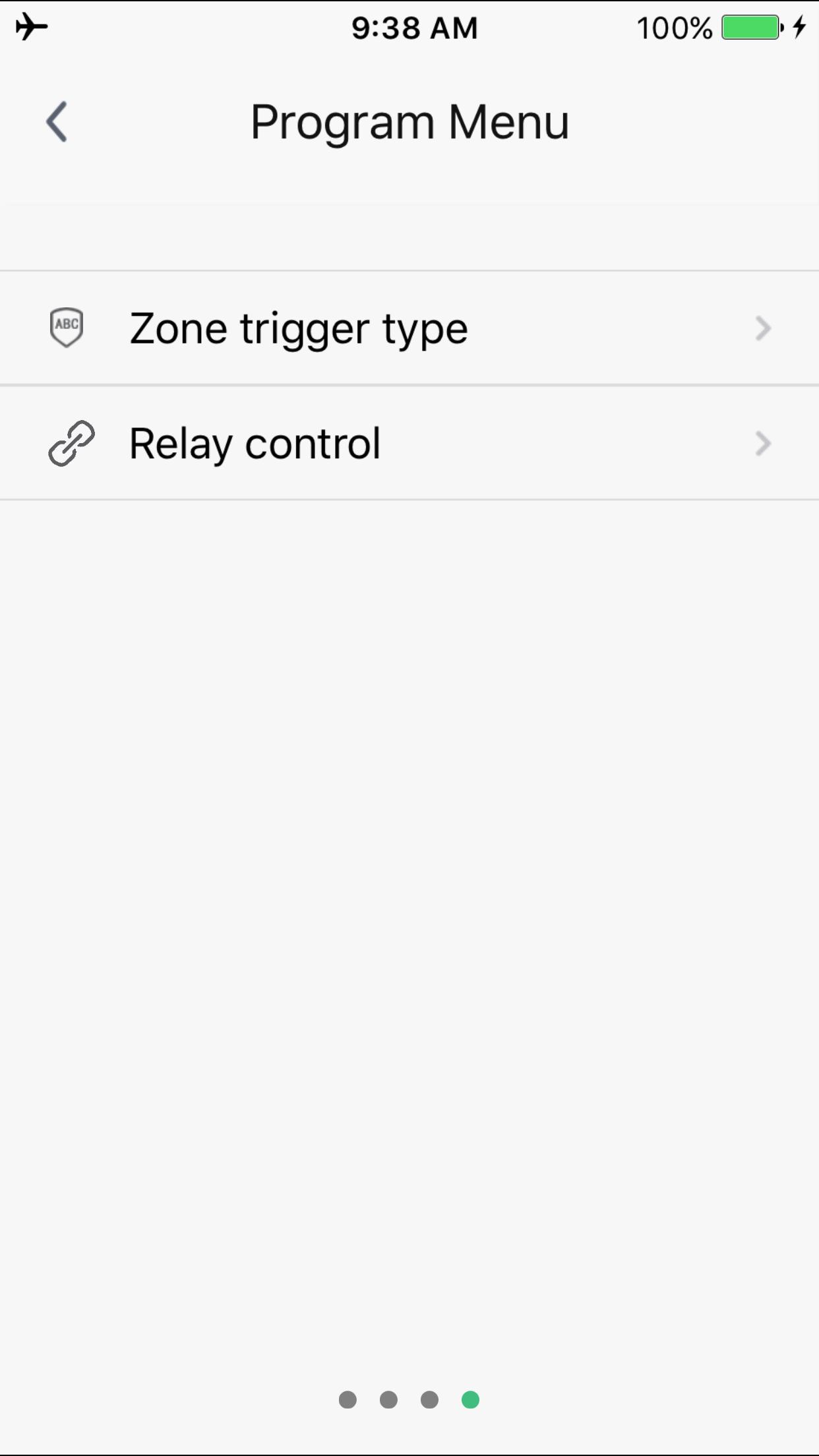This screenshot has height=1456, width=819.
Task: Expand Zone trigger type via its right chevron
Action: click(763, 327)
